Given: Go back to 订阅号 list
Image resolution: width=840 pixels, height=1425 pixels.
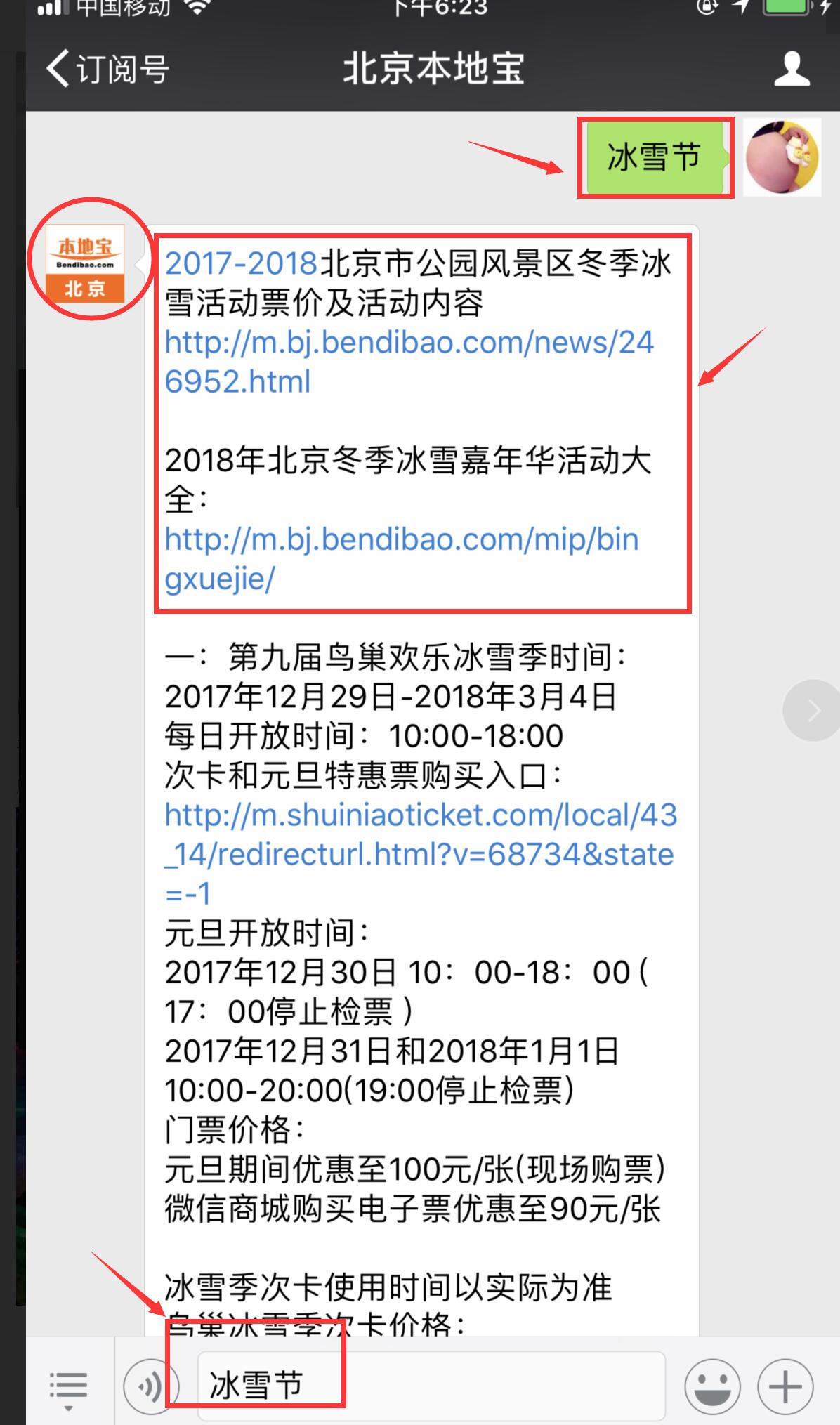Looking at the screenshot, I should click(x=107, y=69).
